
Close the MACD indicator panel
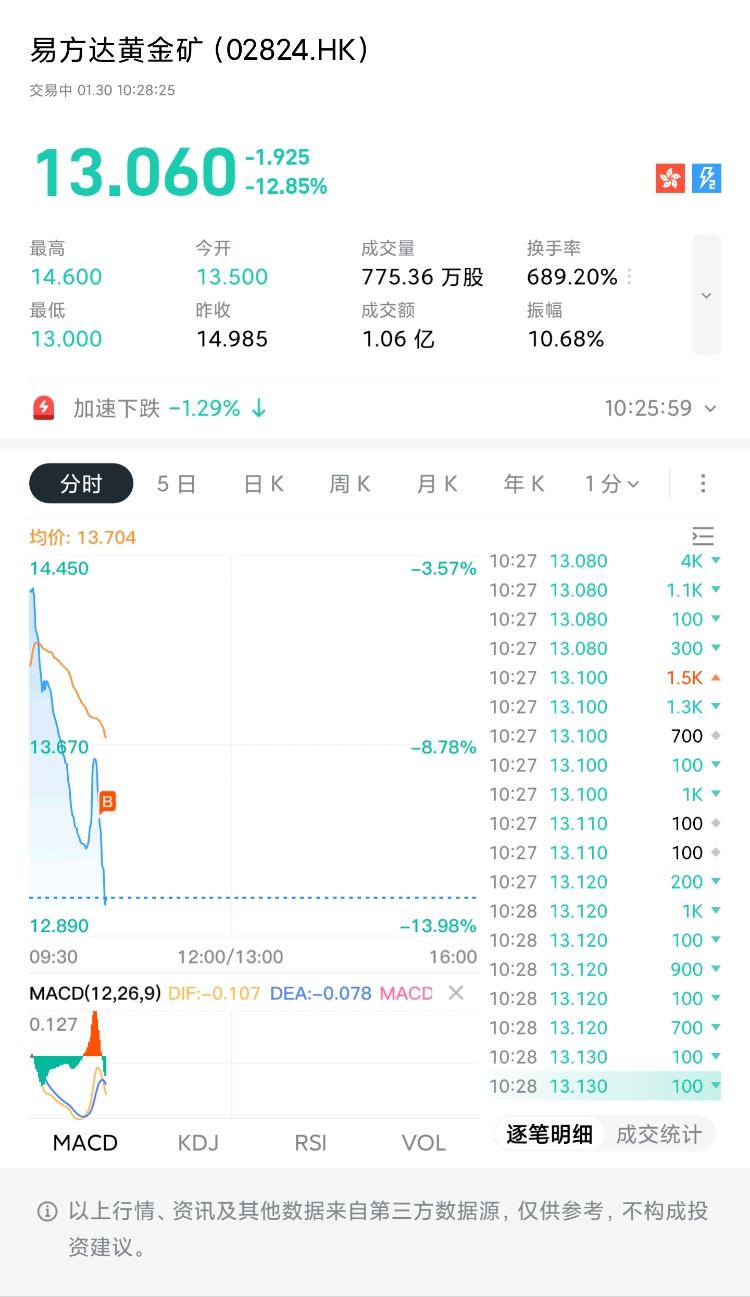click(x=456, y=993)
